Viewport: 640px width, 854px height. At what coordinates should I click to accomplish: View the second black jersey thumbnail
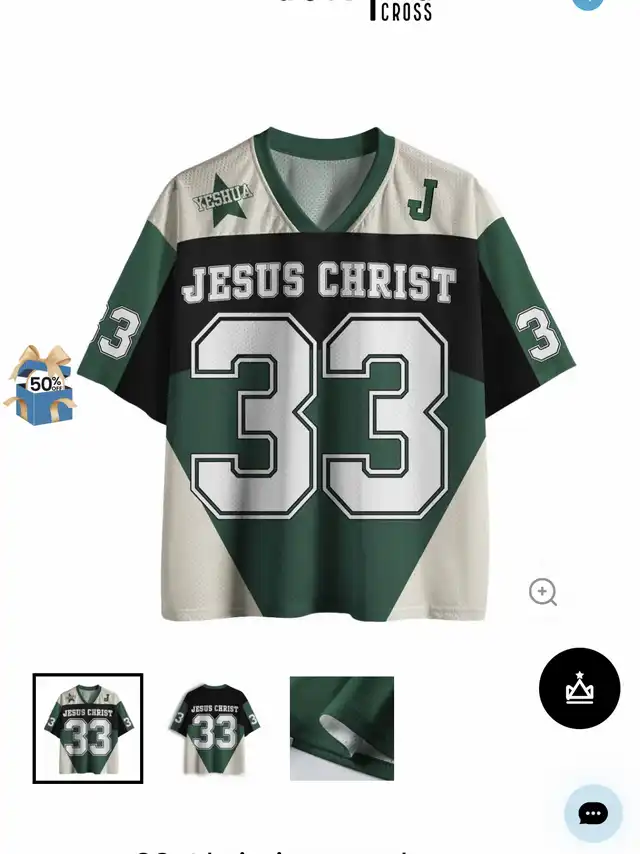click(215, 728)
